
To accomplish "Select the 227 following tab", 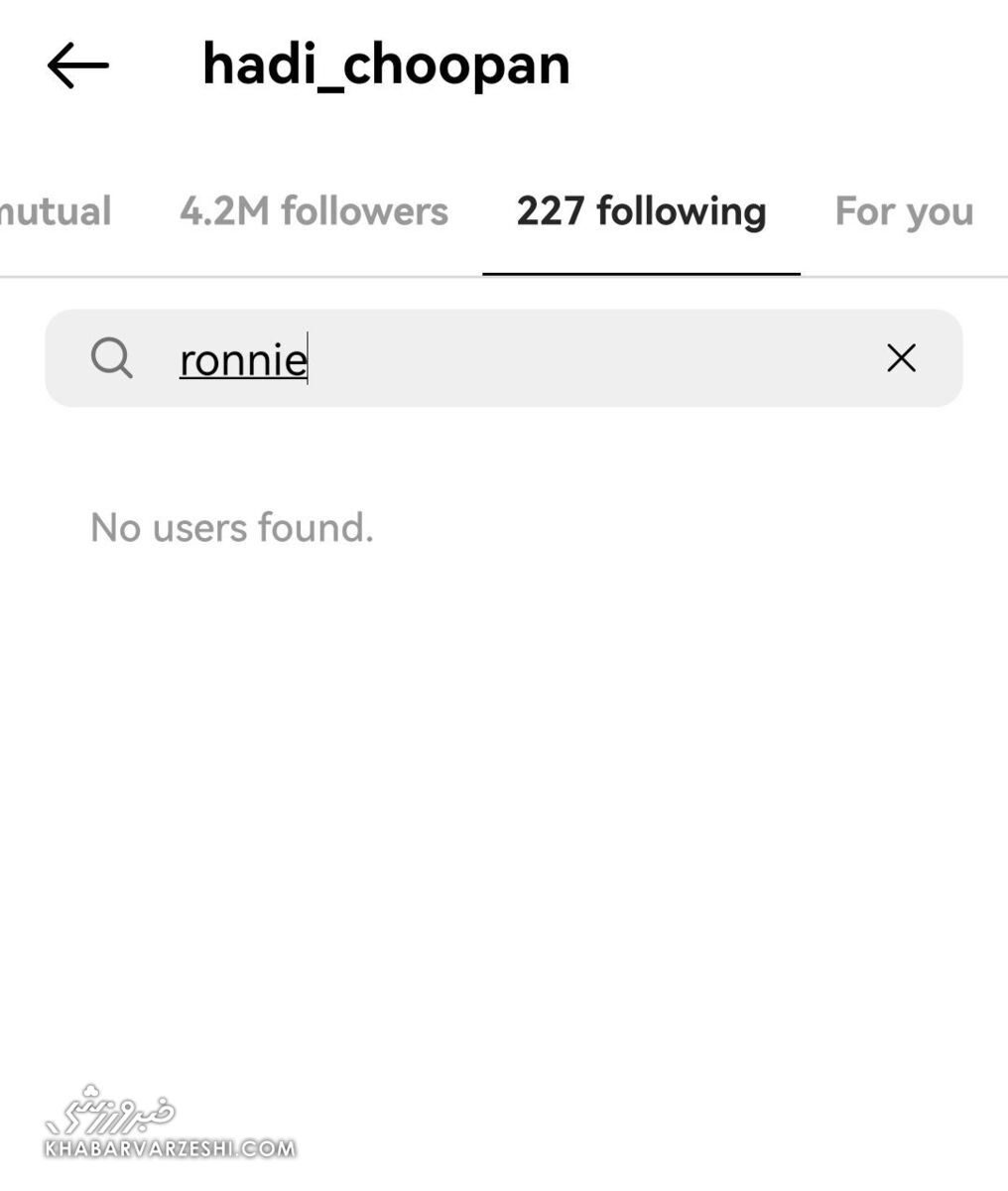I will pos(641,211).
